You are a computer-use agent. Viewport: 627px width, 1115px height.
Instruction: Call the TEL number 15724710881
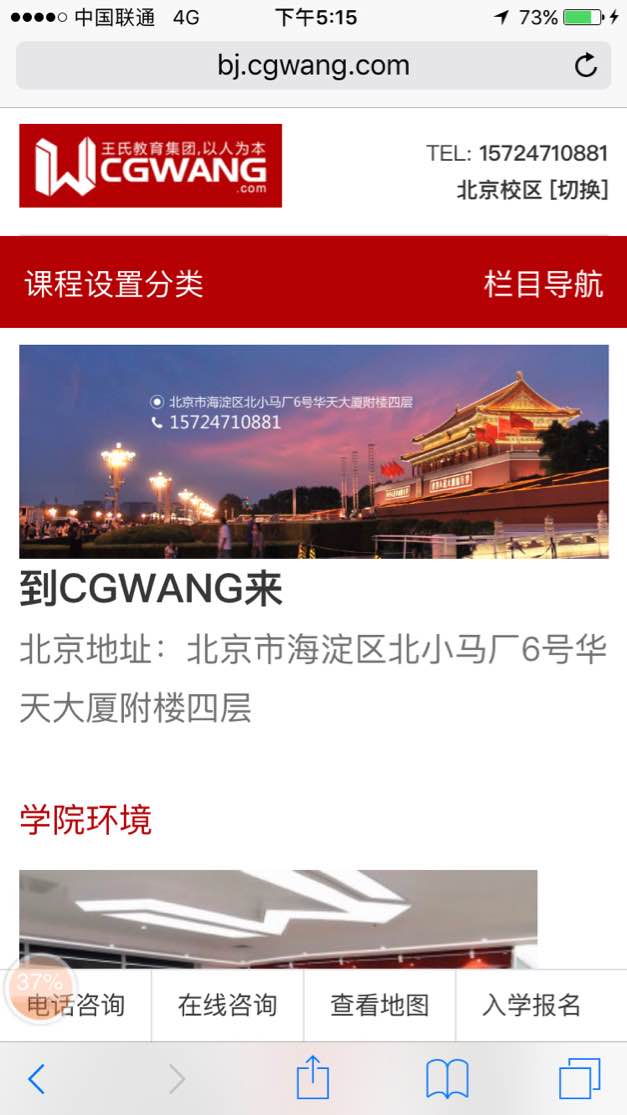pyautogui.click(x=542, y=153)
